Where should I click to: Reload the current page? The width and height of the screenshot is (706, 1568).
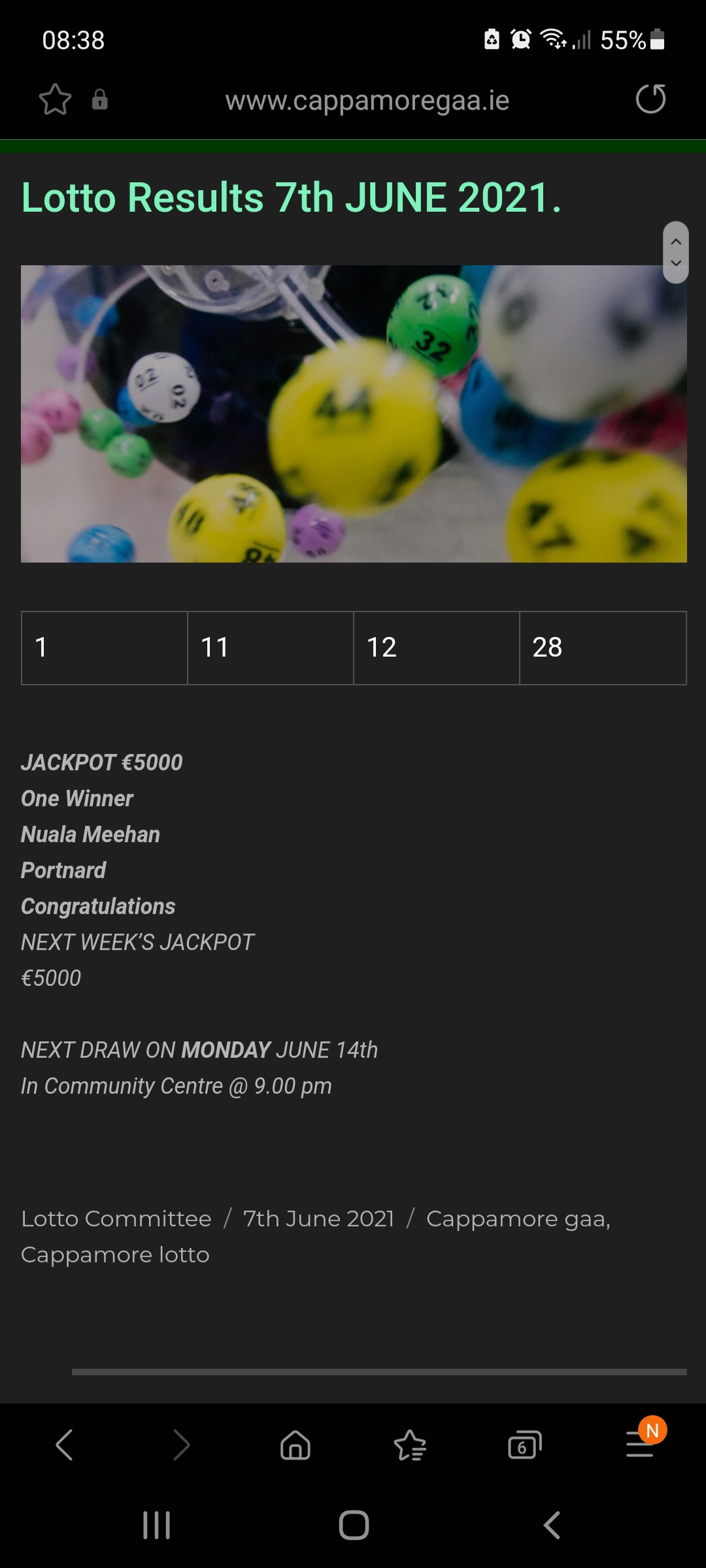pos(650,99)
